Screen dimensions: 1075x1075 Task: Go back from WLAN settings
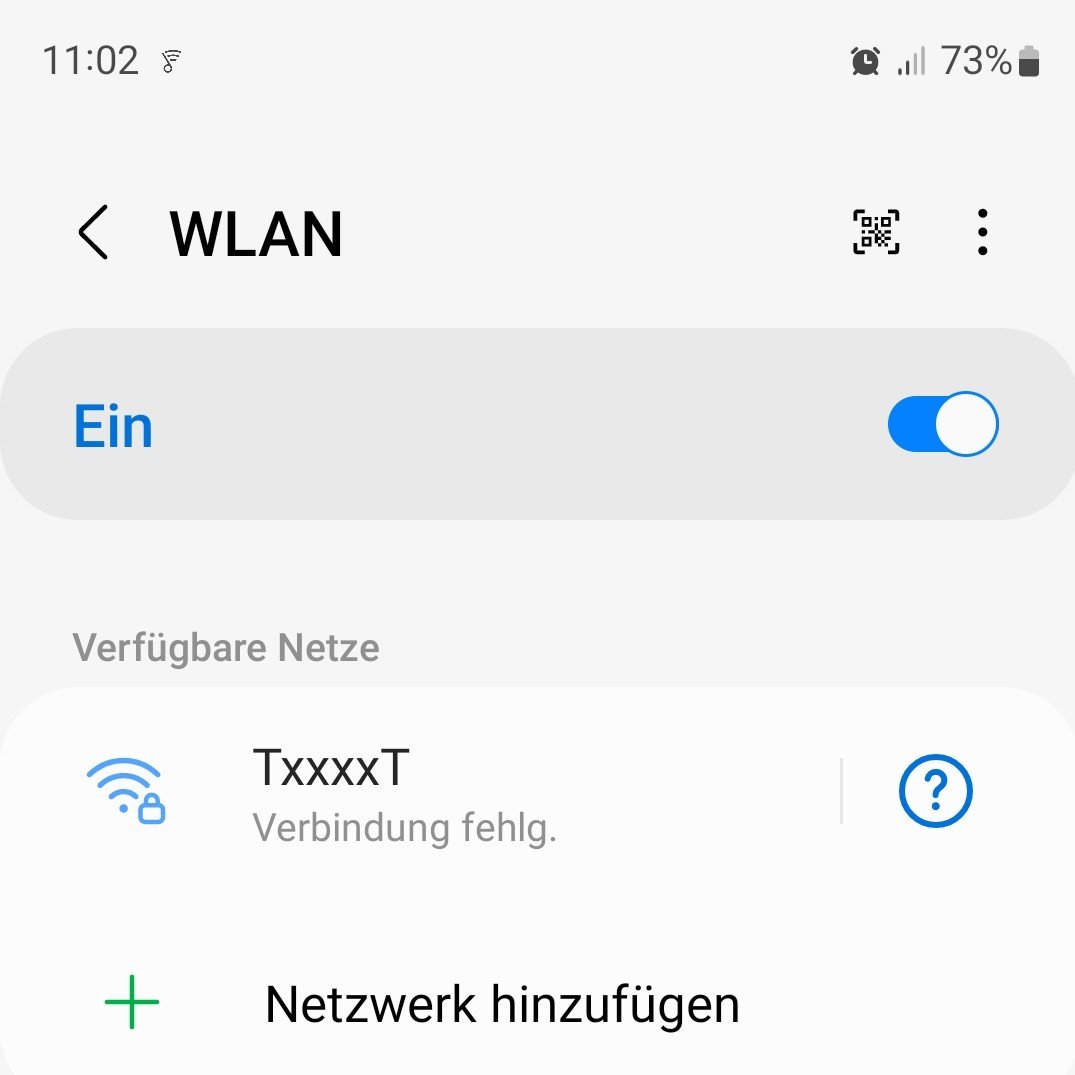(93, 233)
